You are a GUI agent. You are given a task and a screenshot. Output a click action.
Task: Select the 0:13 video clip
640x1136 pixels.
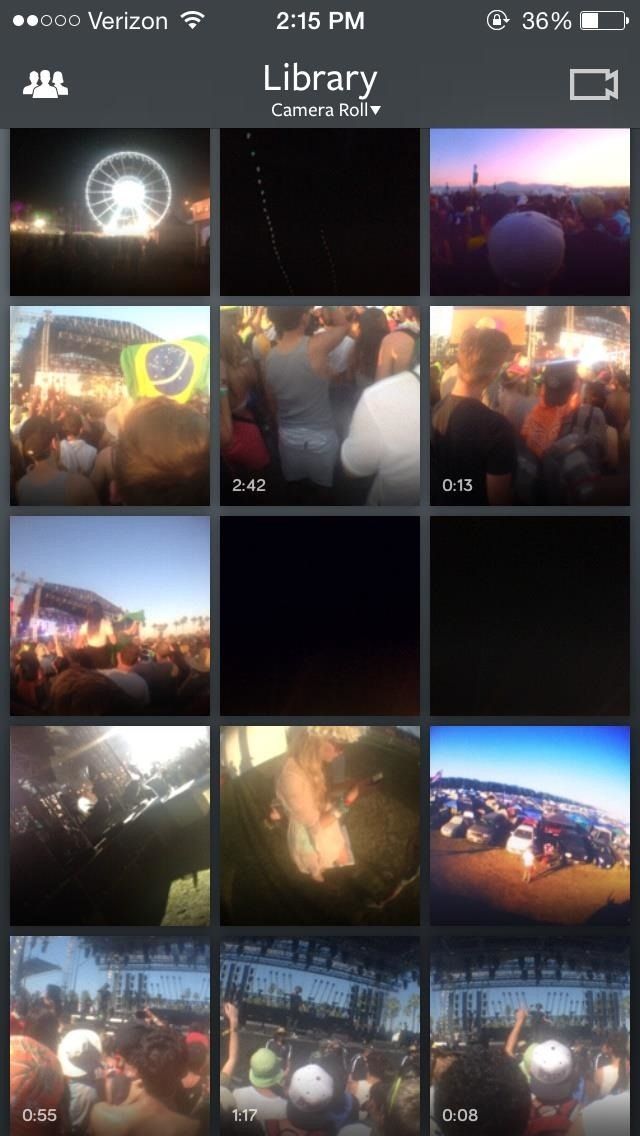click(530, 406)
